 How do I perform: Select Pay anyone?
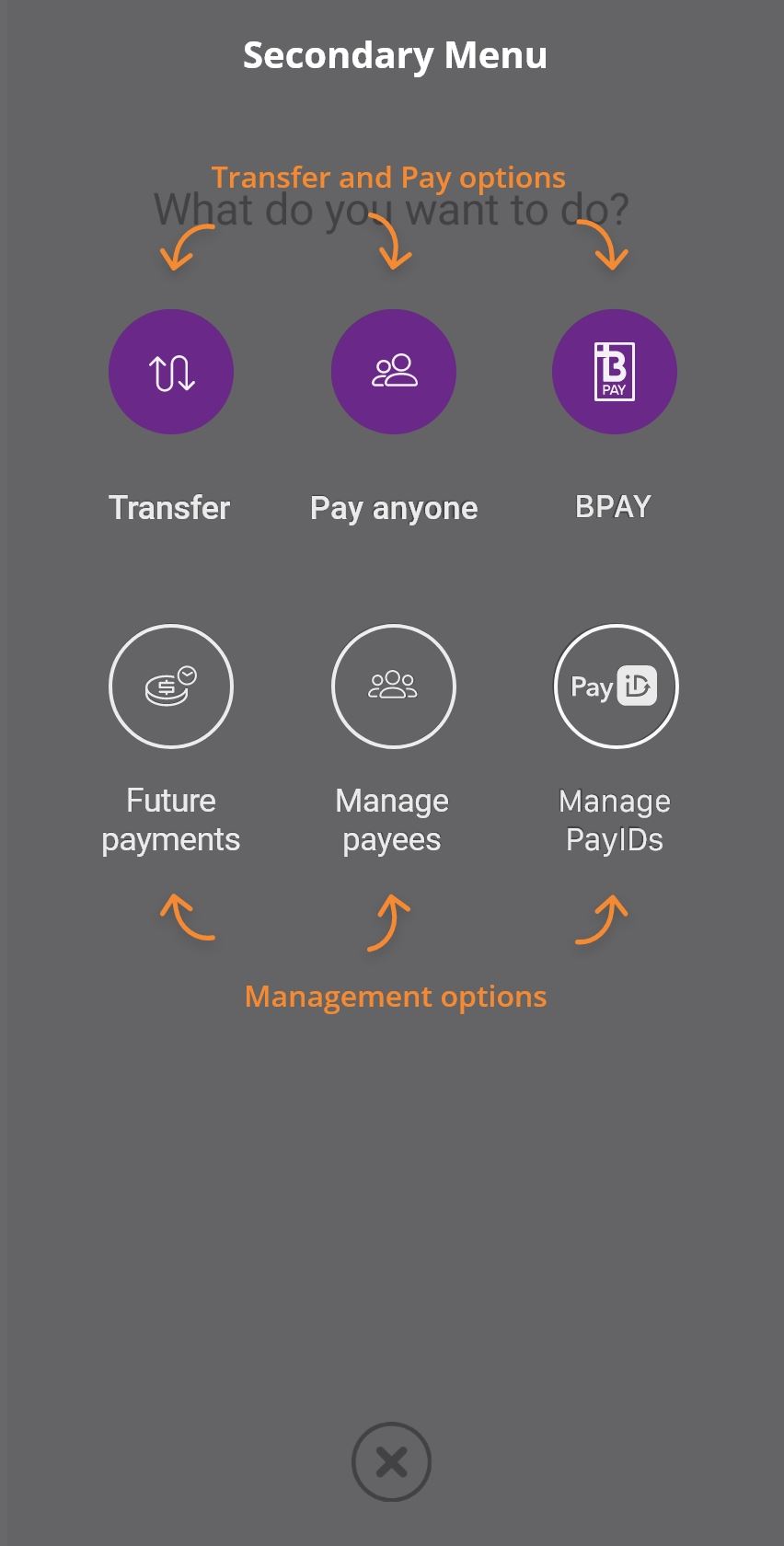[x=394, y=372]
